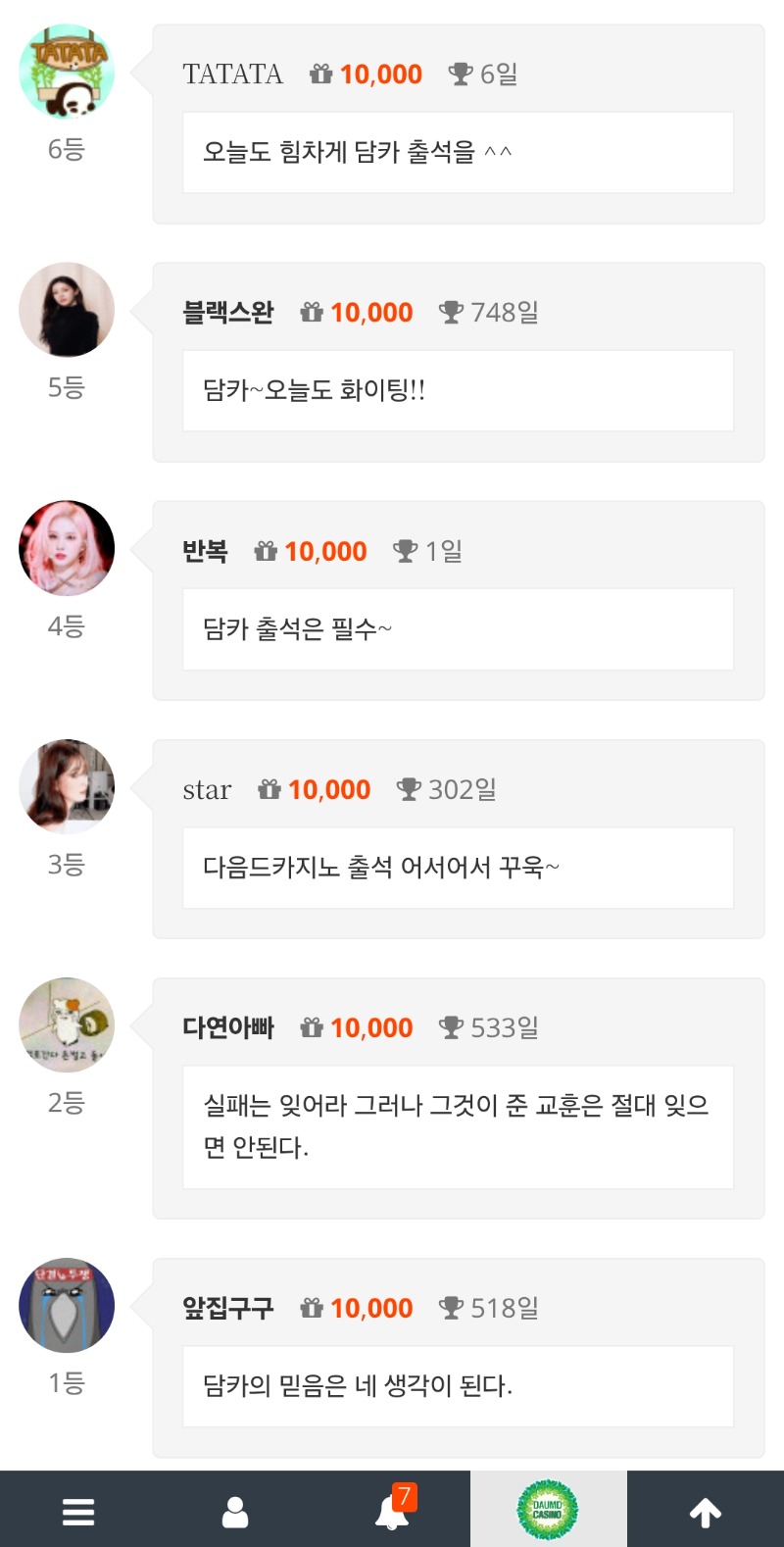Click the gift icon beside 다연아빠
The height and width of the screenshot is (1547, 784).
coord(311,1027)
